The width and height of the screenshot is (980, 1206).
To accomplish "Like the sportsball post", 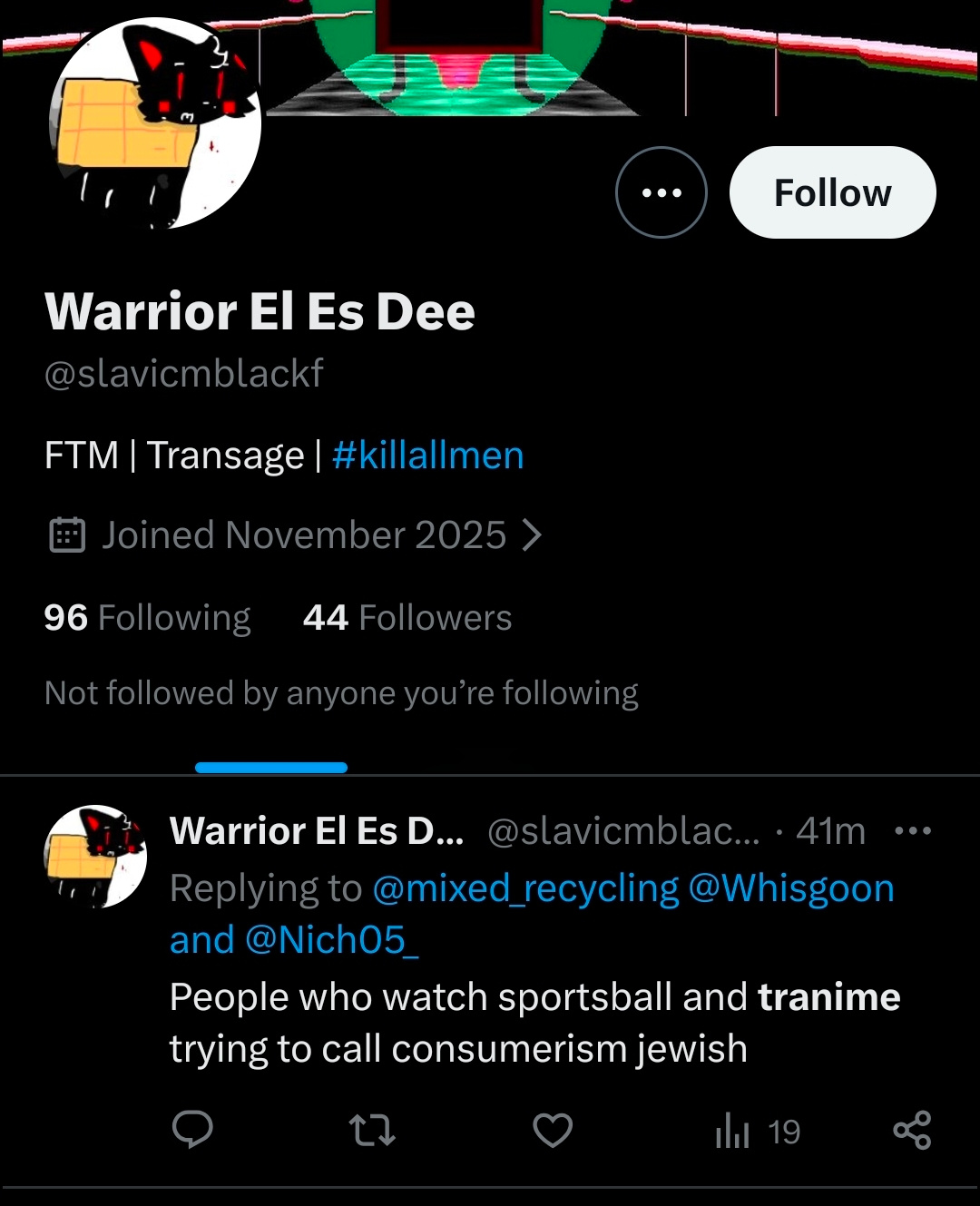I will point(552,1131).
